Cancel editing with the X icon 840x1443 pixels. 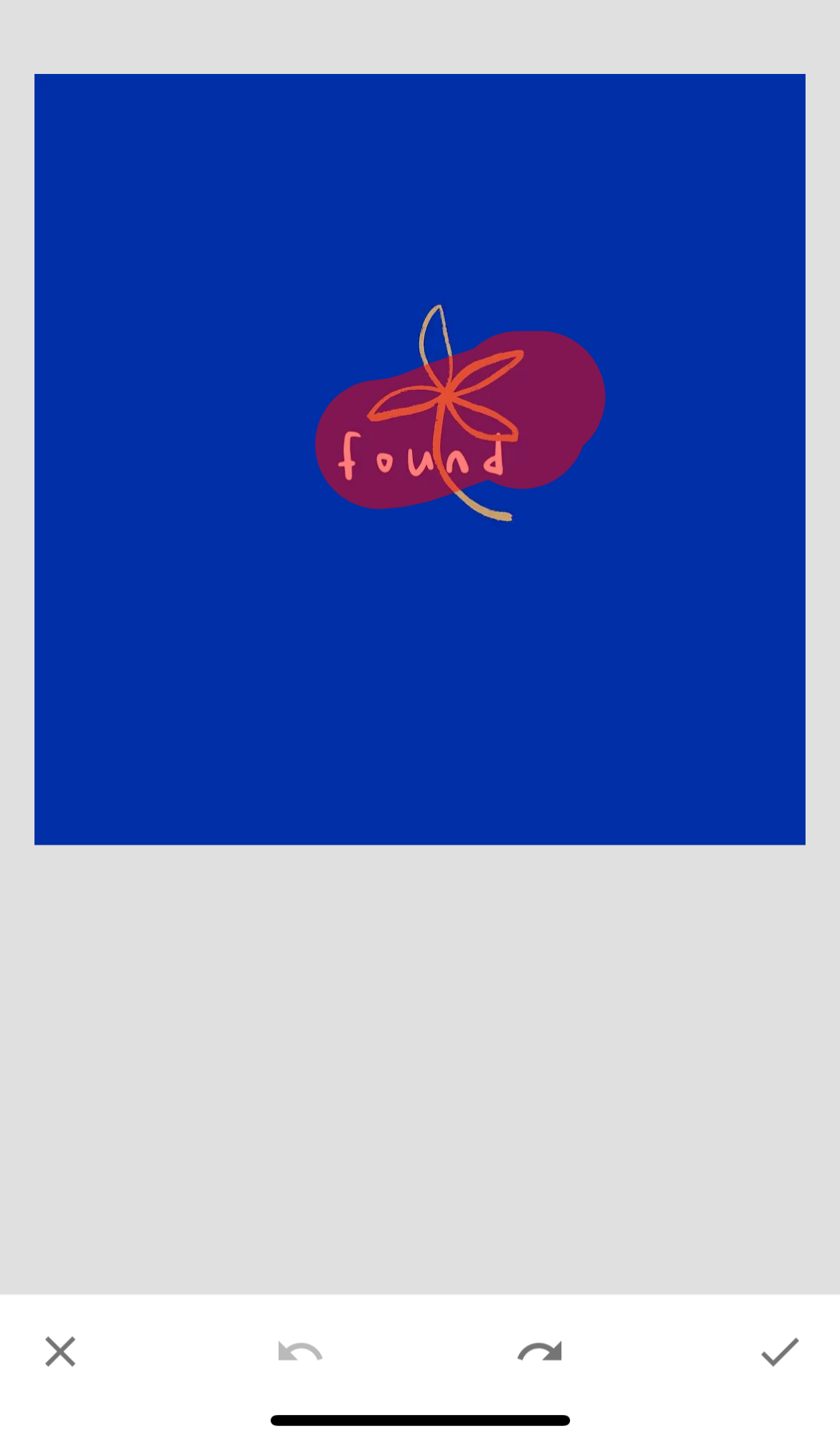point(60,1352)
